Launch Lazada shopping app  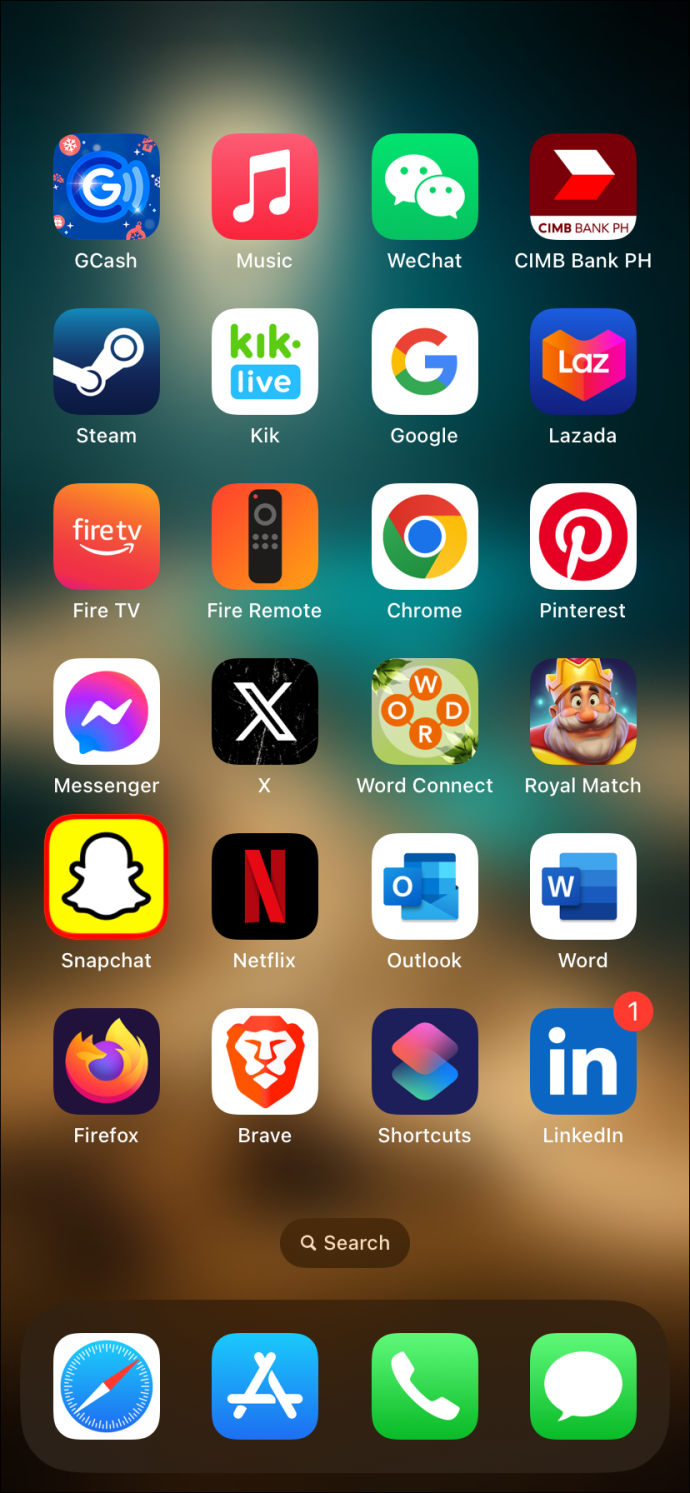point(583,361)
